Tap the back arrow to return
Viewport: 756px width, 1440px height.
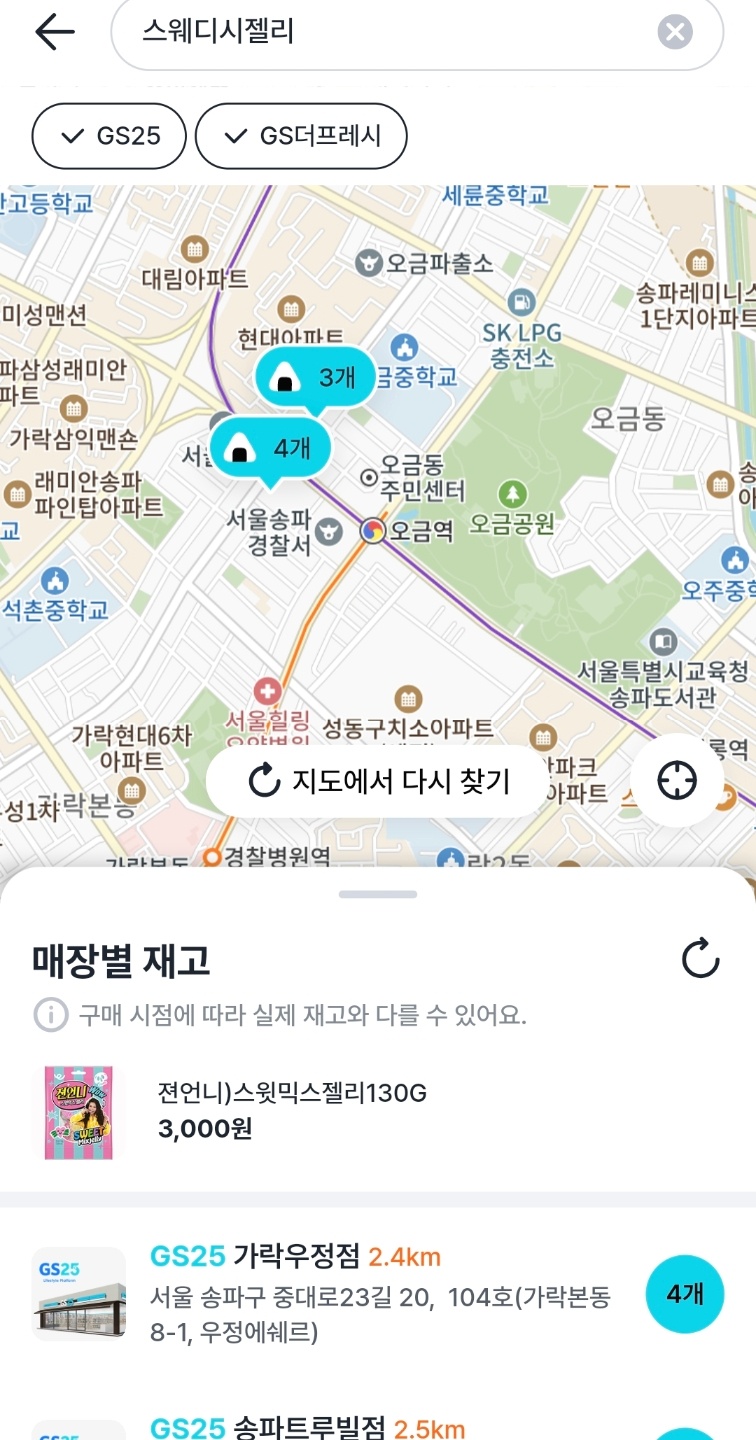click(55, 31)
